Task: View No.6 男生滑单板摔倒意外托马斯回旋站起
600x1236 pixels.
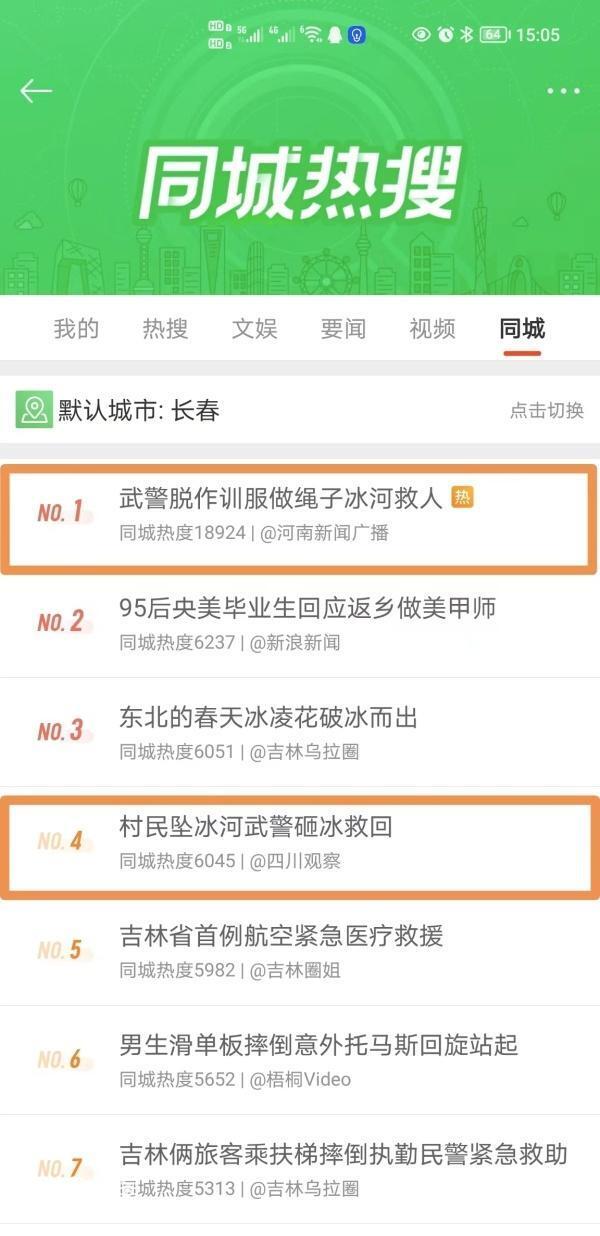Action: (x=300, y=1060)
